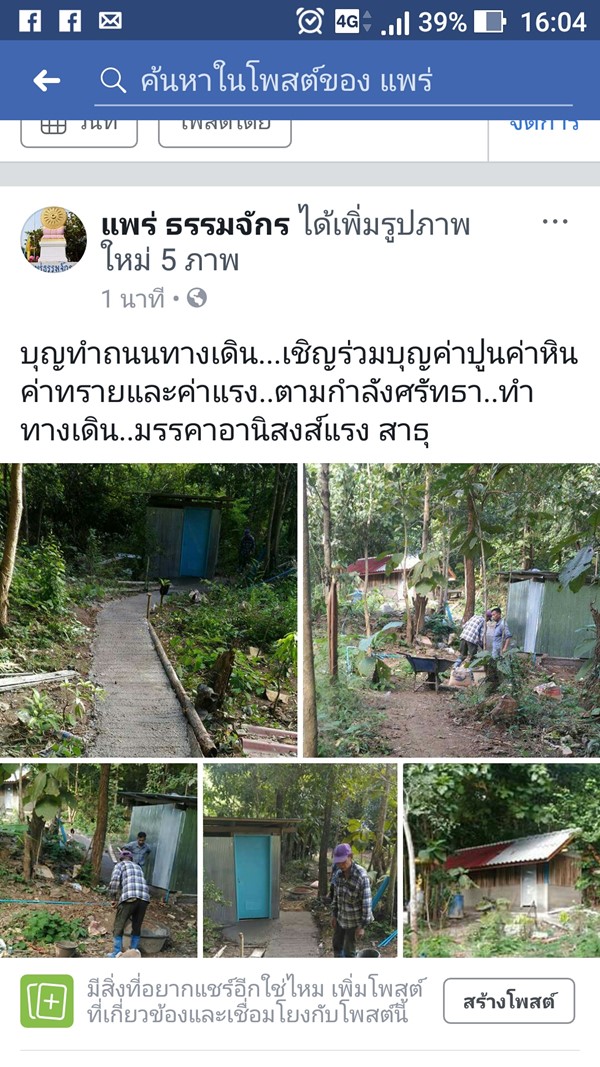Open the blue door shed photo
The height and width of the screenshot is (1067, 600).
300,860
